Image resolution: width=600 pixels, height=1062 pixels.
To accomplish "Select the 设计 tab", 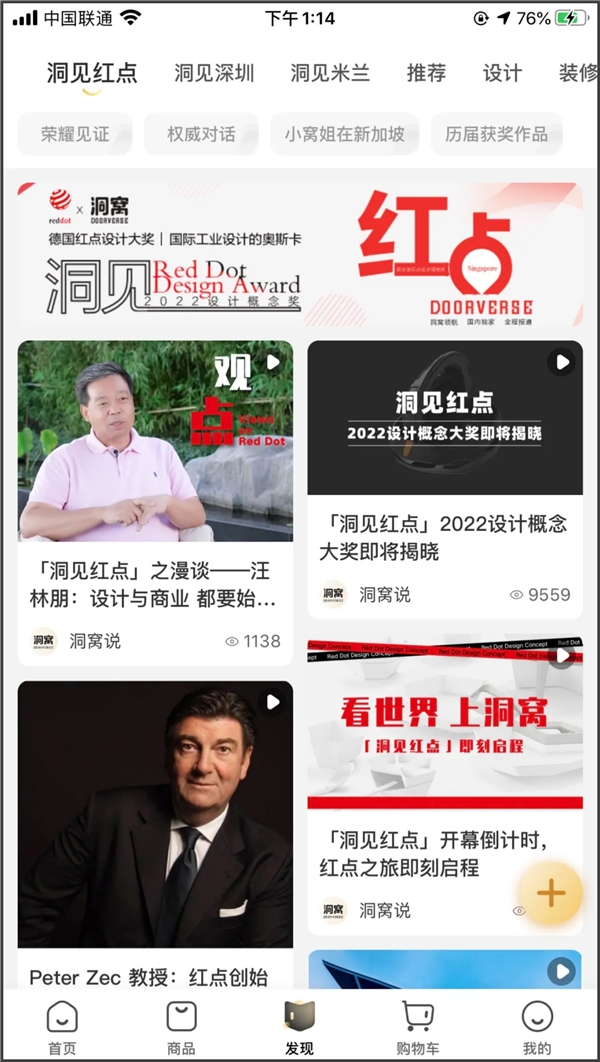I will (502, 73).
